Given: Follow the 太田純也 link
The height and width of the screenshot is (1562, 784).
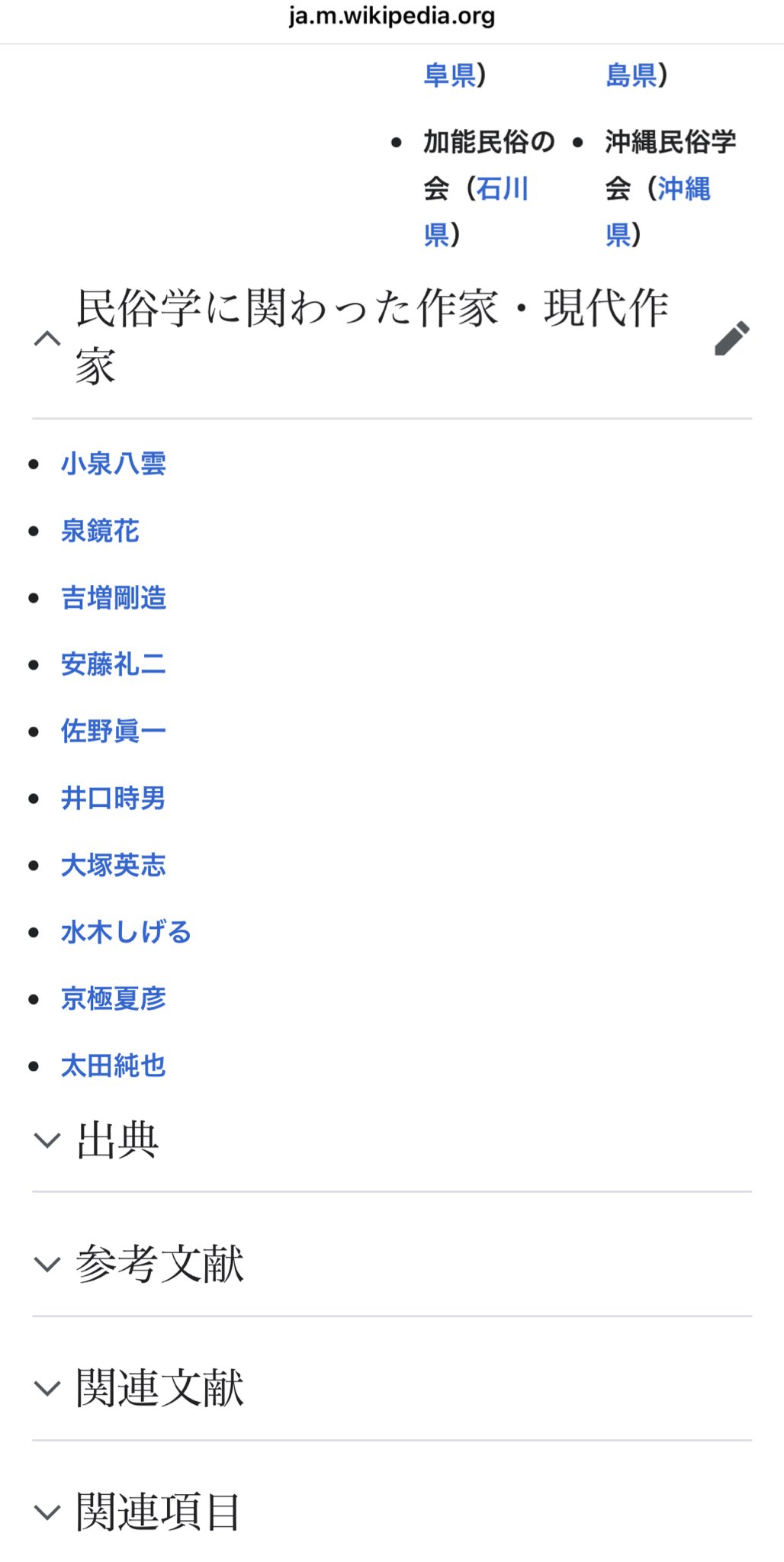Looking at the screenshot, I should 114,1065.
